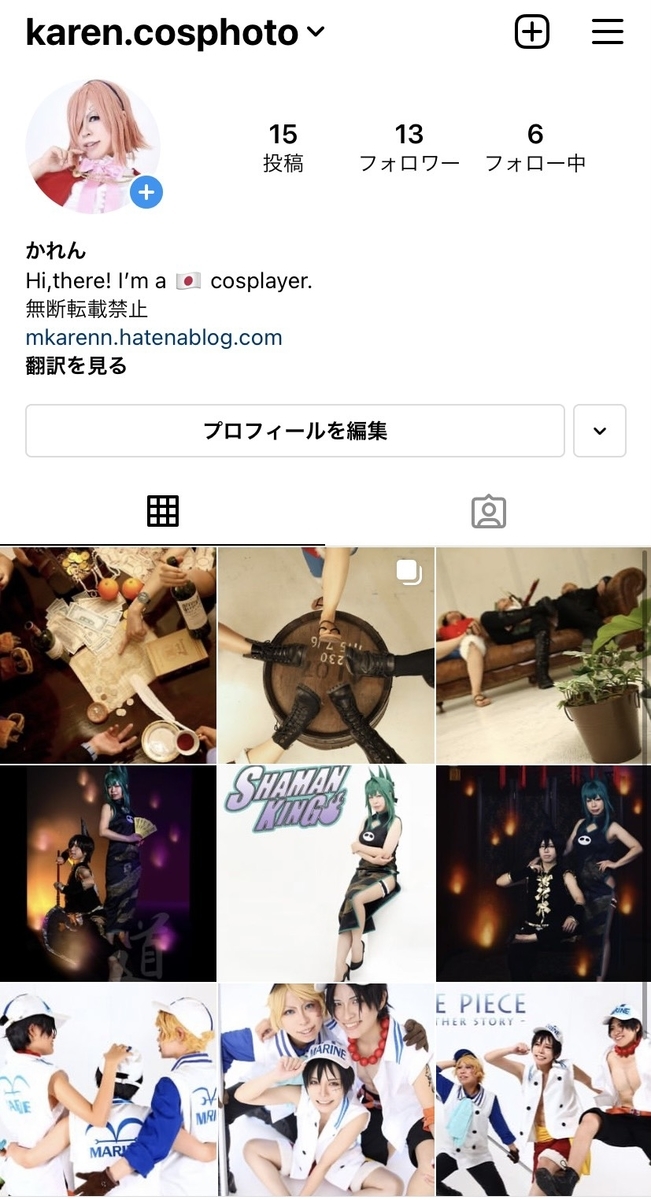Open the hamburger menu
Image resolution: width=651 pixels, height=1200 pixels.
click(x=607, y=32)
